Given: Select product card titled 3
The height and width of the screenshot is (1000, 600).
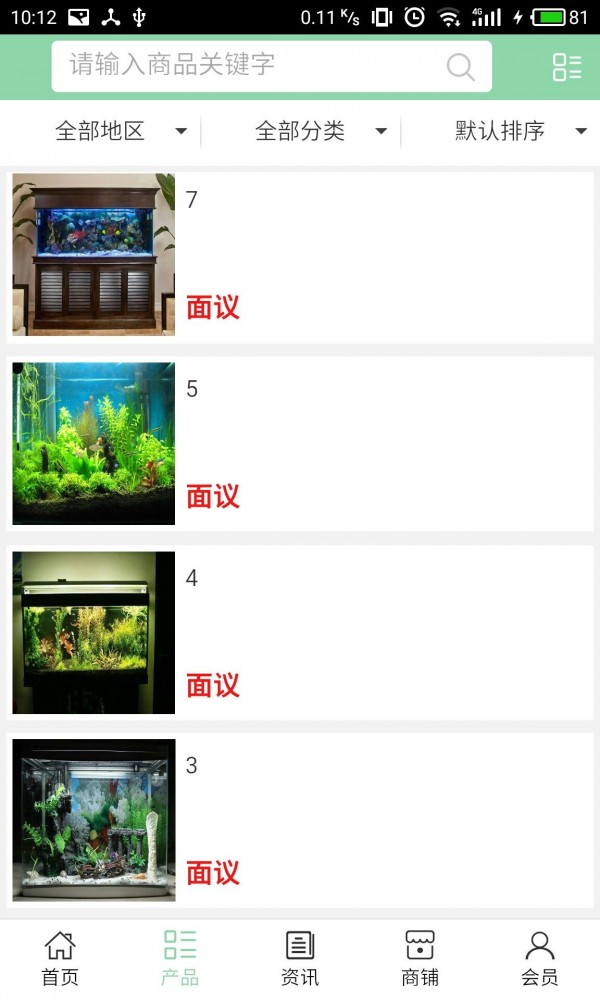Looking at the screenshot, I should [x=300, y=820].
